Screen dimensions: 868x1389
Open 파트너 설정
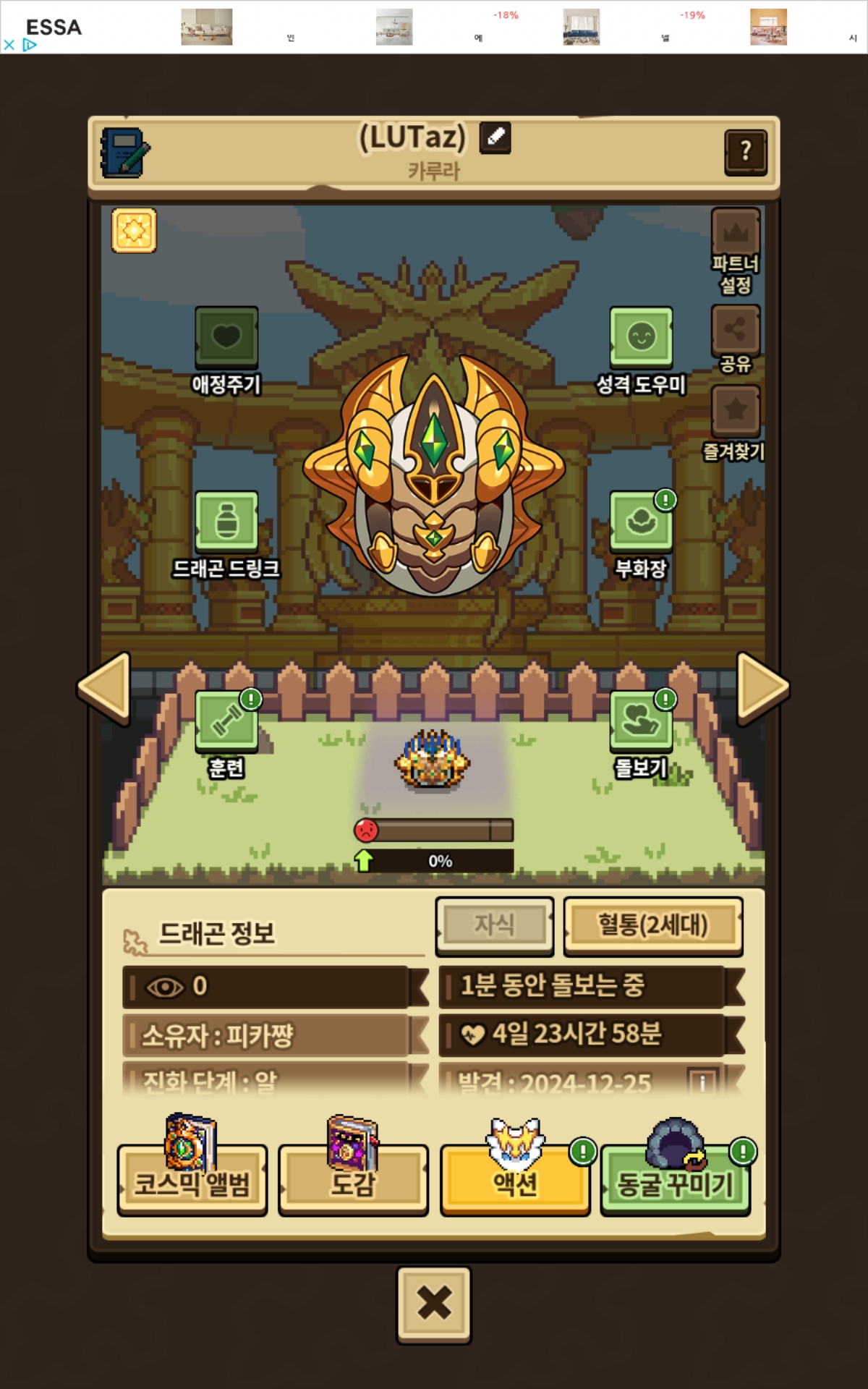736,251
